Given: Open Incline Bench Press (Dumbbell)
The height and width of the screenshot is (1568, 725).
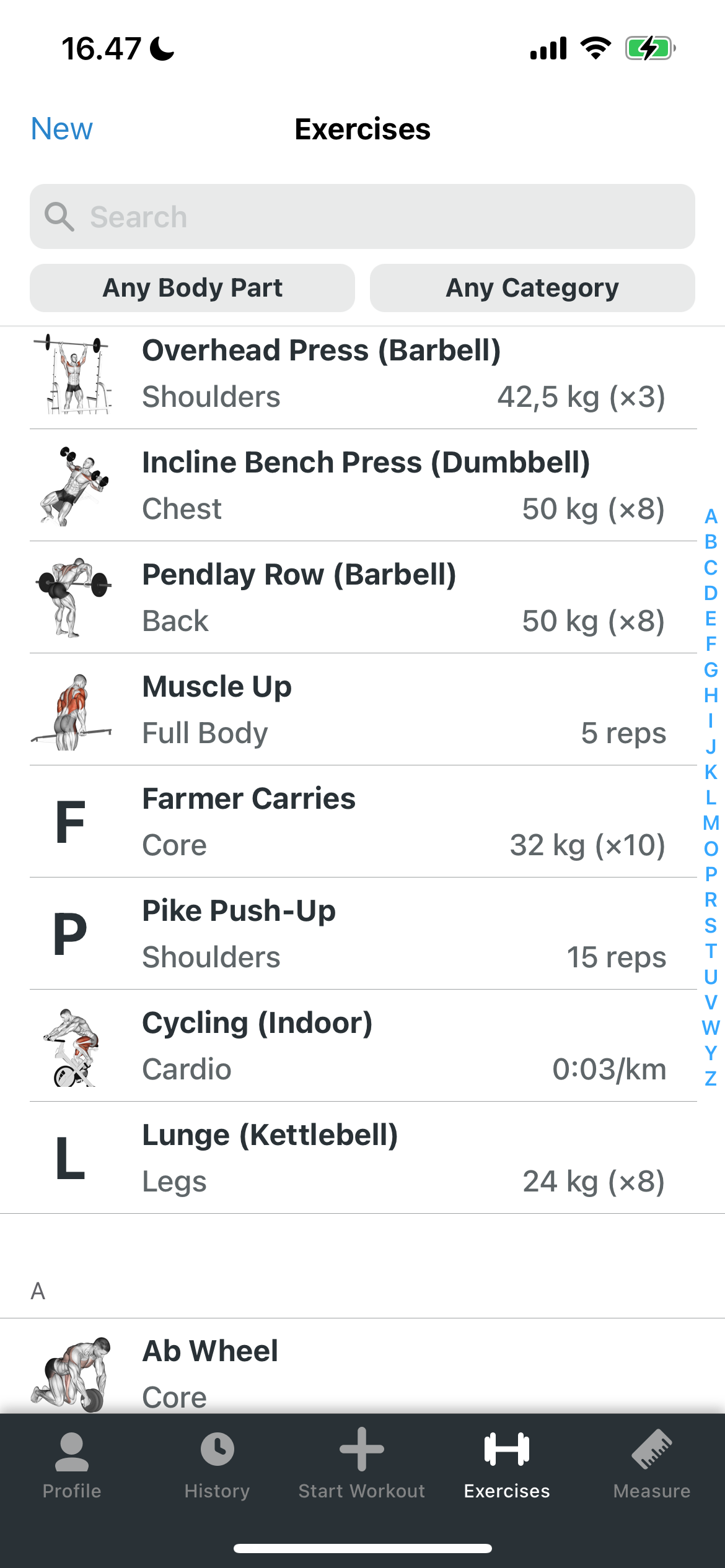Looking at the screenshot, I should coord(362,486).
